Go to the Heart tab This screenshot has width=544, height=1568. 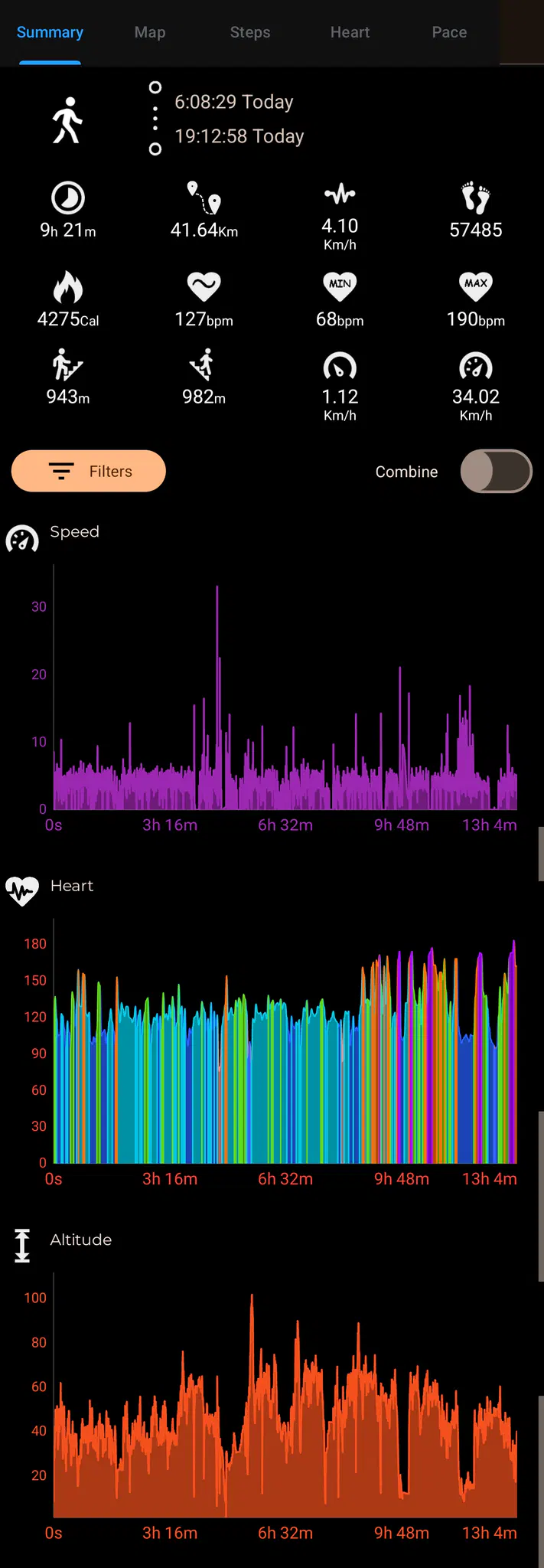350,32
